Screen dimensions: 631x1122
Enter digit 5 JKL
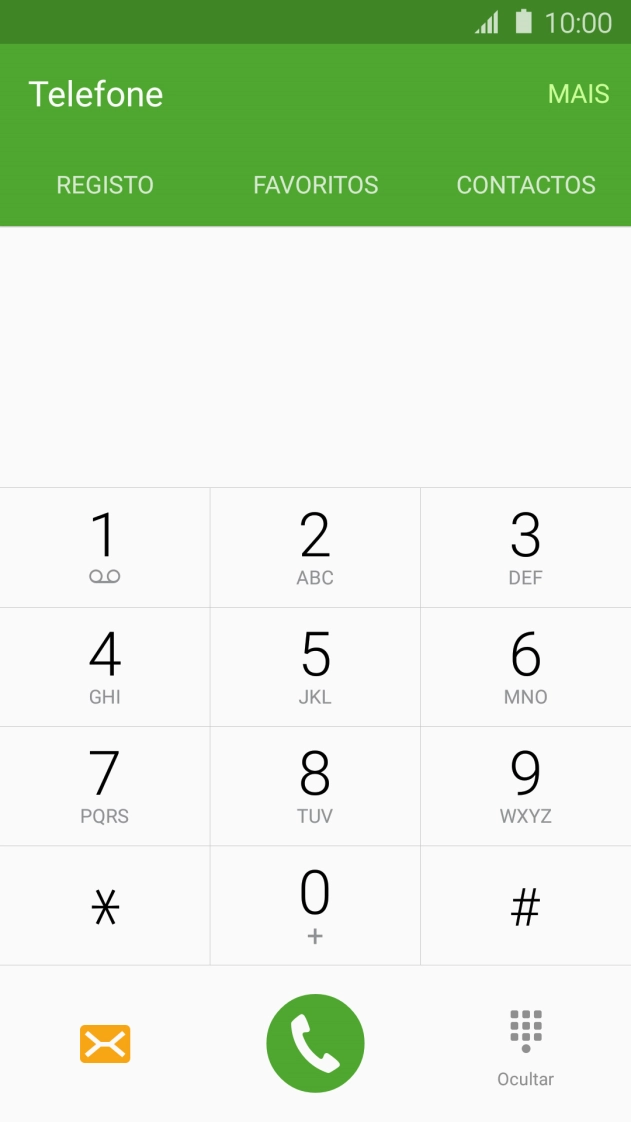coord(316,667)
